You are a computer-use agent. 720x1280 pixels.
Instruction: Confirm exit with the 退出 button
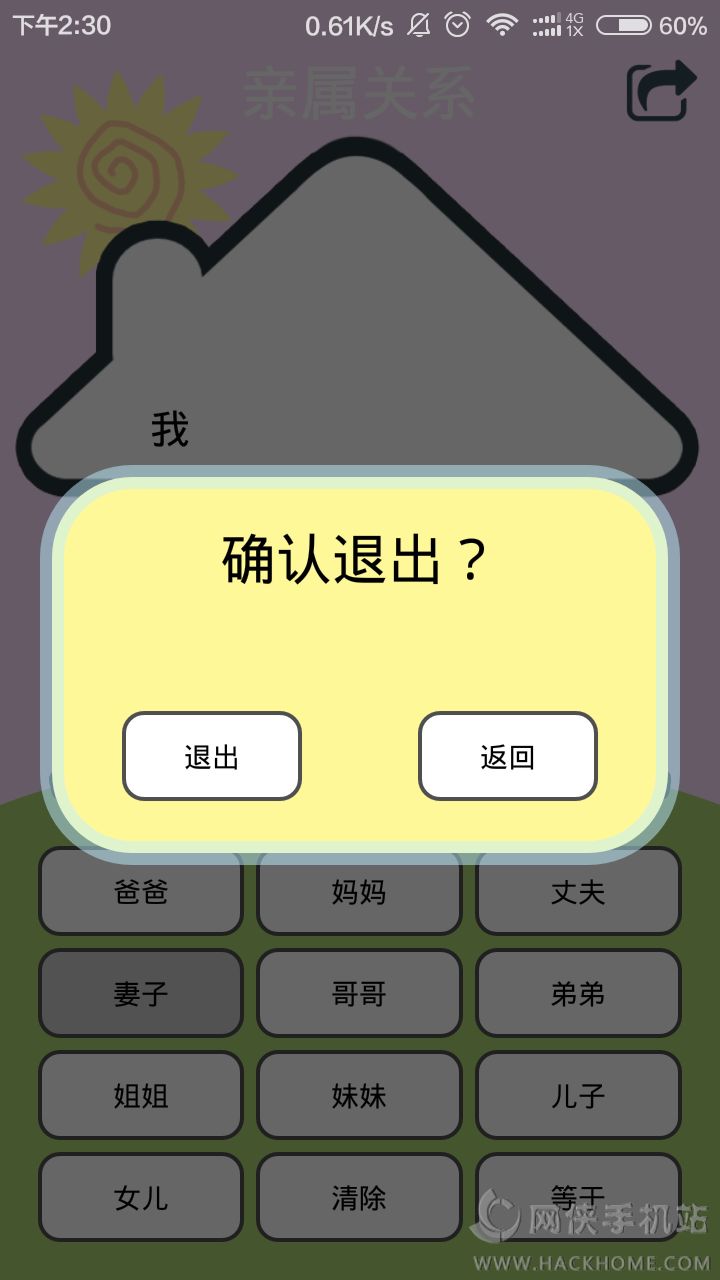[212, 756]
